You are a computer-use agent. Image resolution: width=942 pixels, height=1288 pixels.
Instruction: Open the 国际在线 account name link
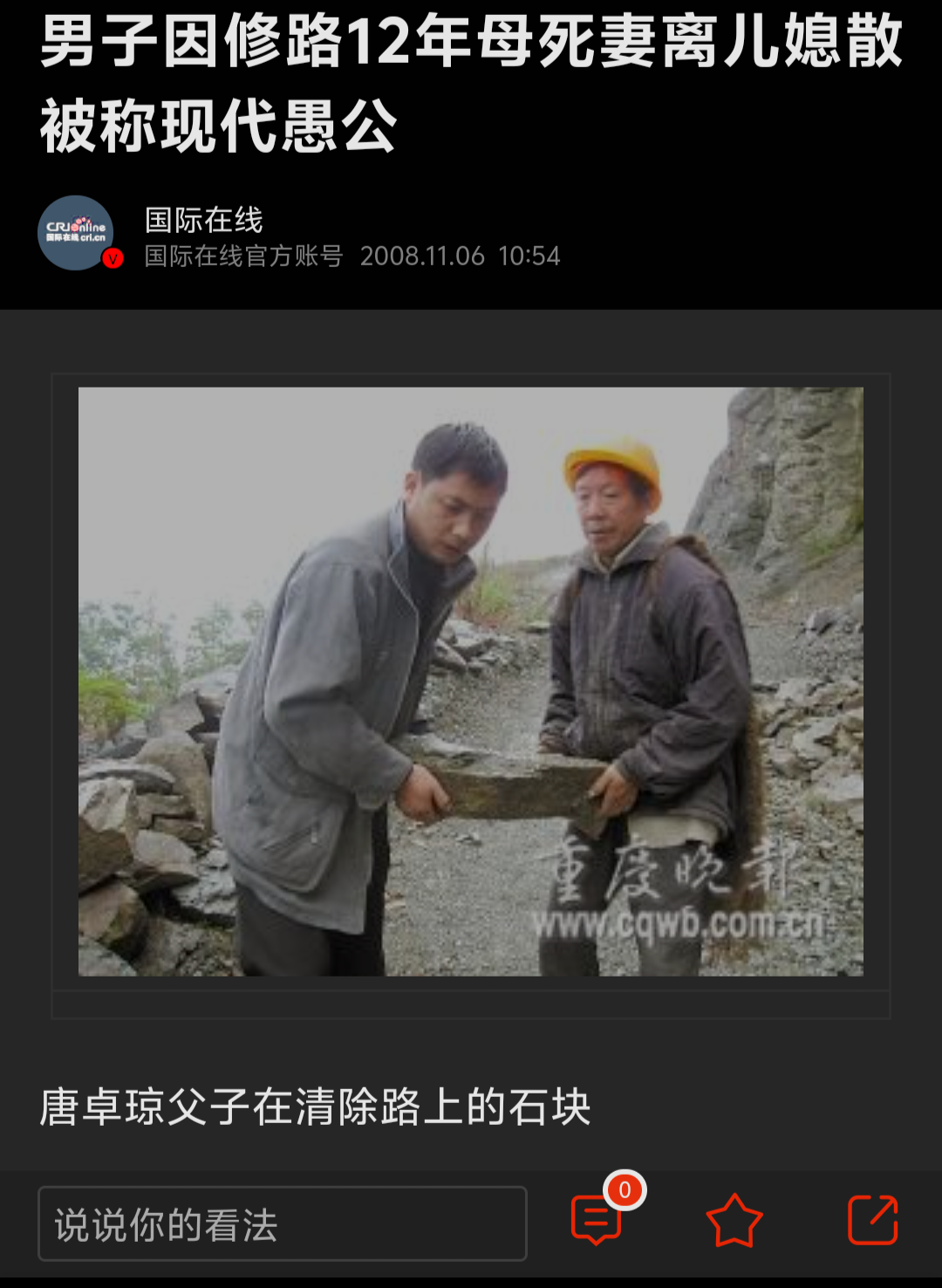tap(203, 220)
